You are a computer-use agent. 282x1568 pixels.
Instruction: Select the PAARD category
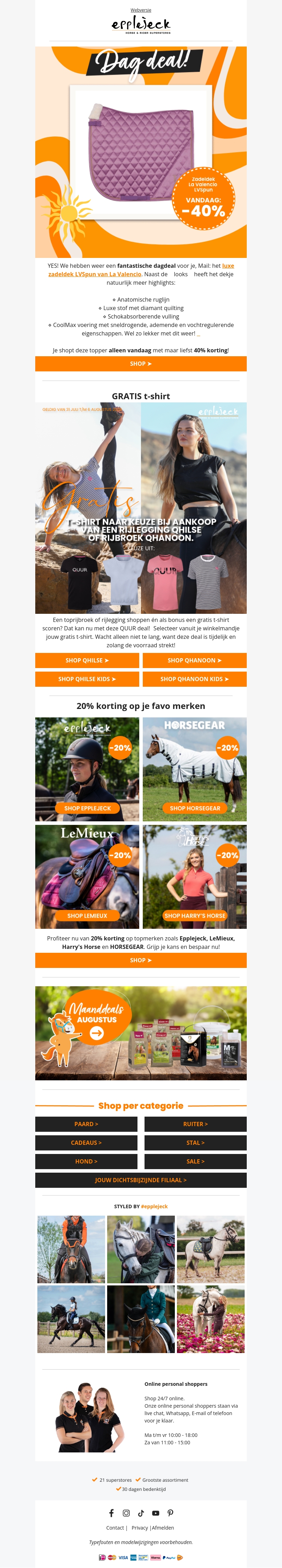(x=86, y=1124)
